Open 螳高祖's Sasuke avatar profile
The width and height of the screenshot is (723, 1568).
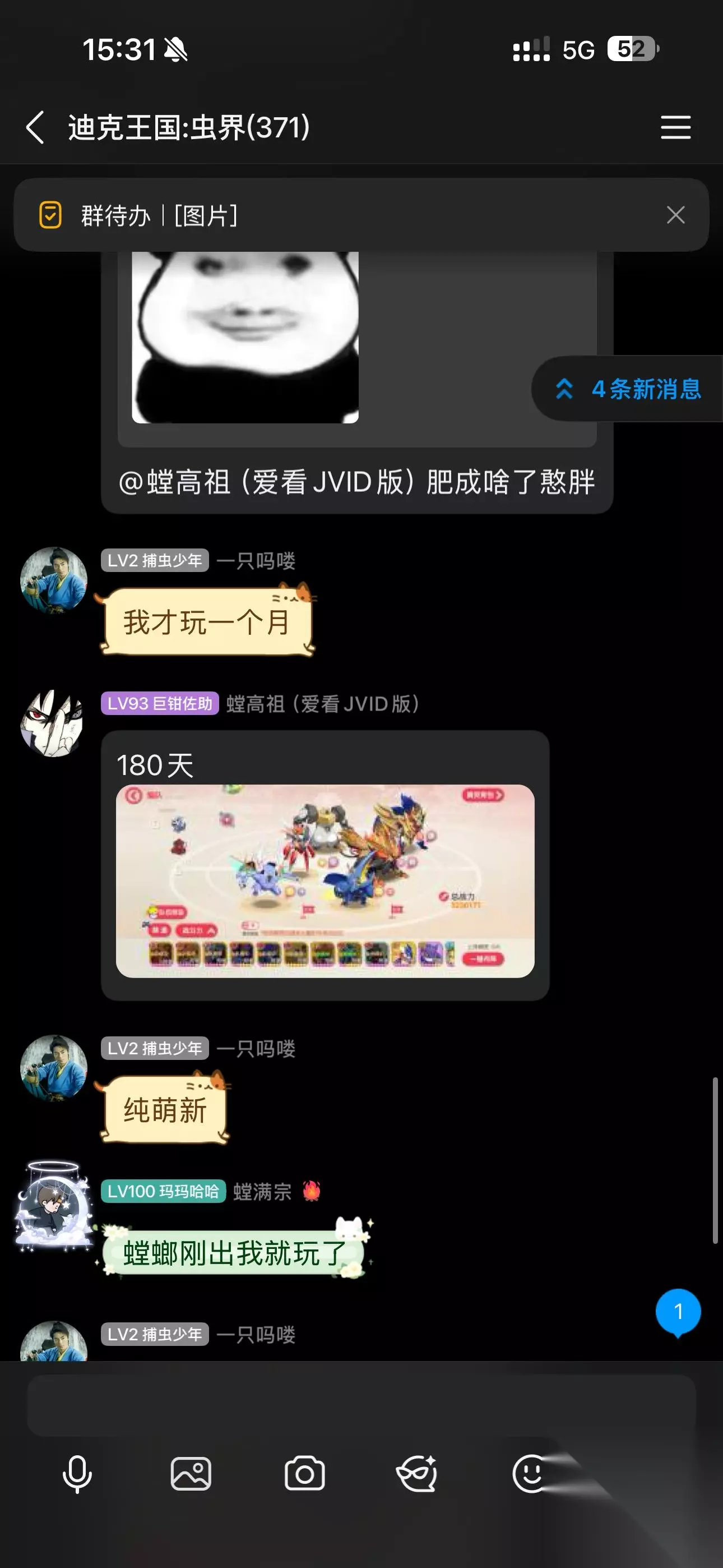(53, 723)
